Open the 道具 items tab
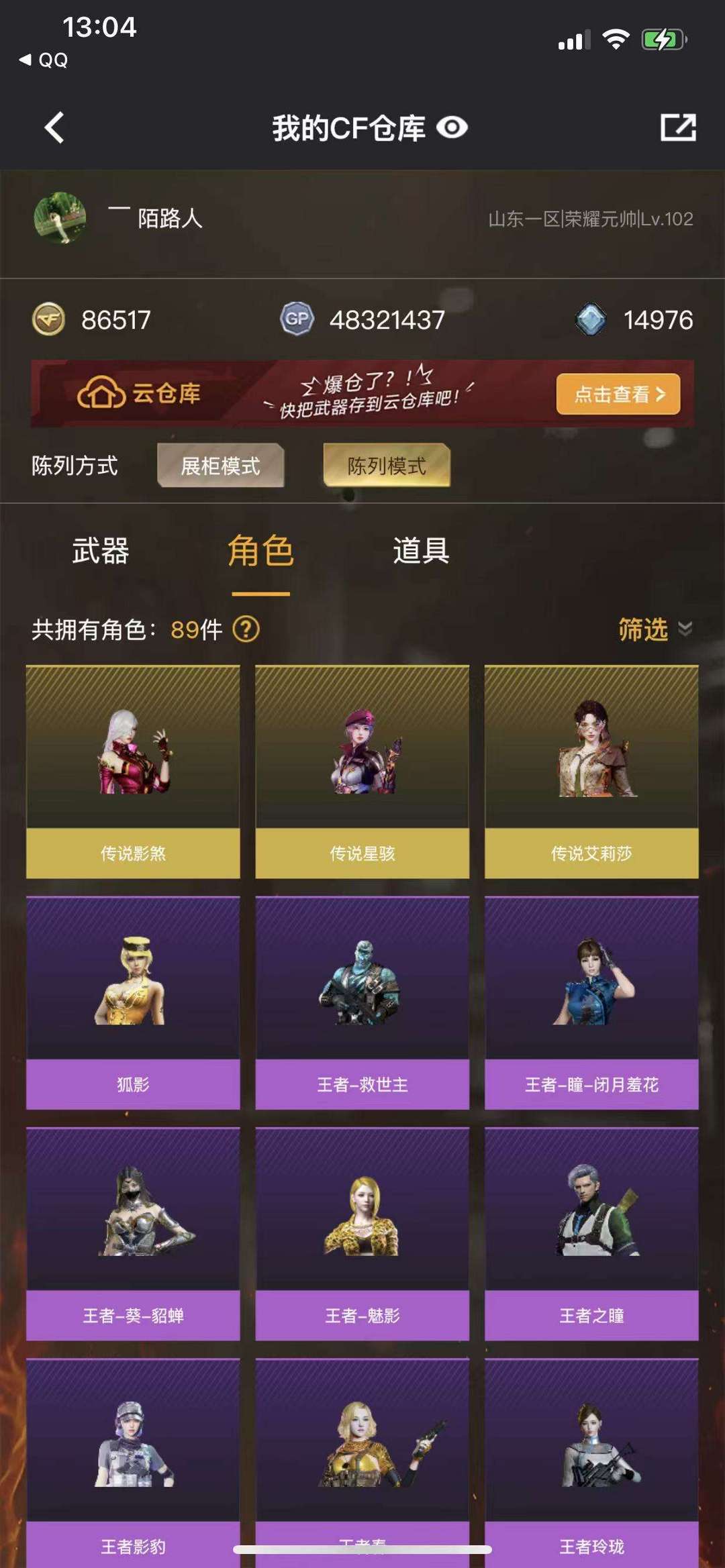The image size is (725, 1568). coord(422,552)
